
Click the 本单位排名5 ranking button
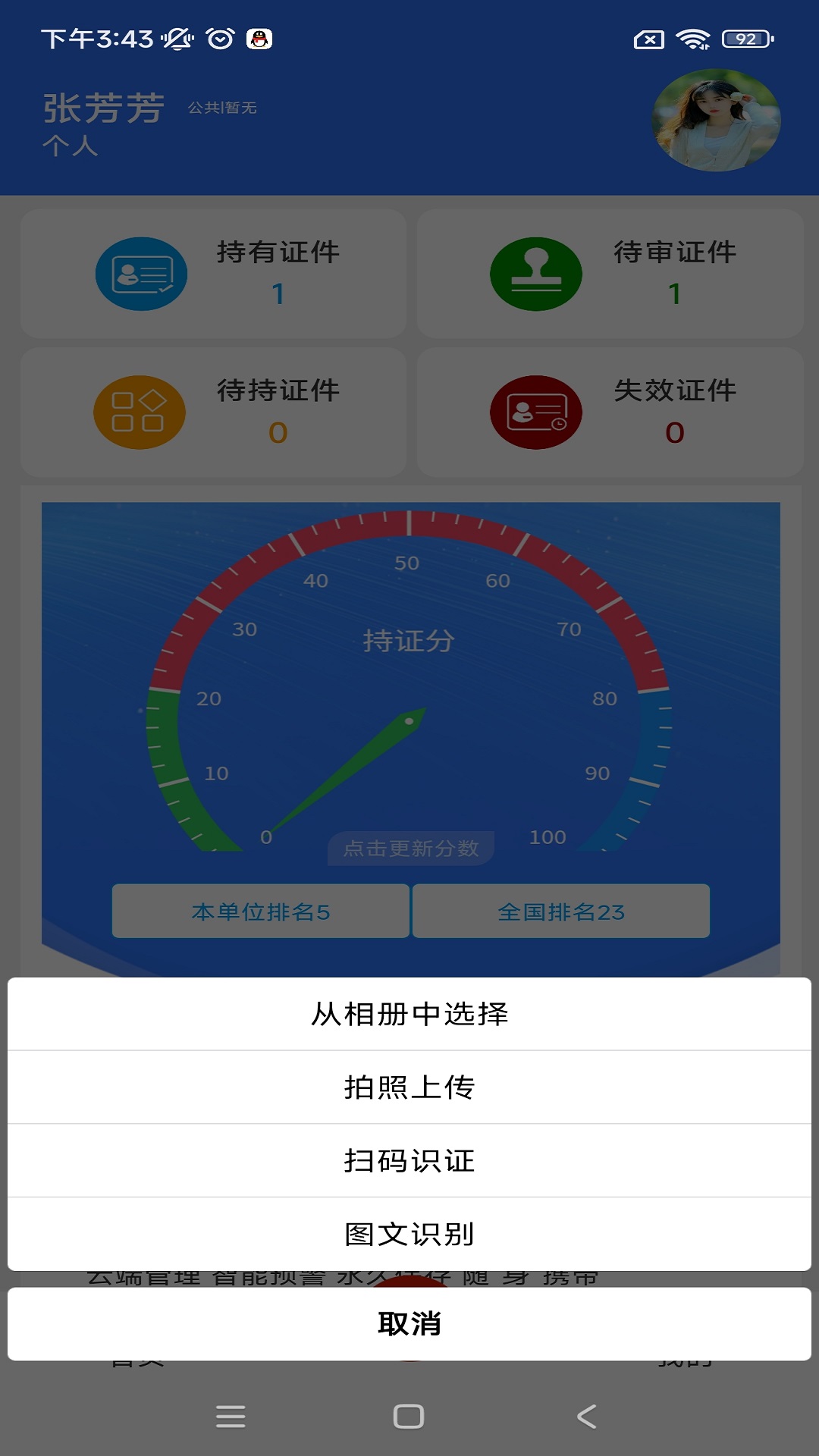259,912
